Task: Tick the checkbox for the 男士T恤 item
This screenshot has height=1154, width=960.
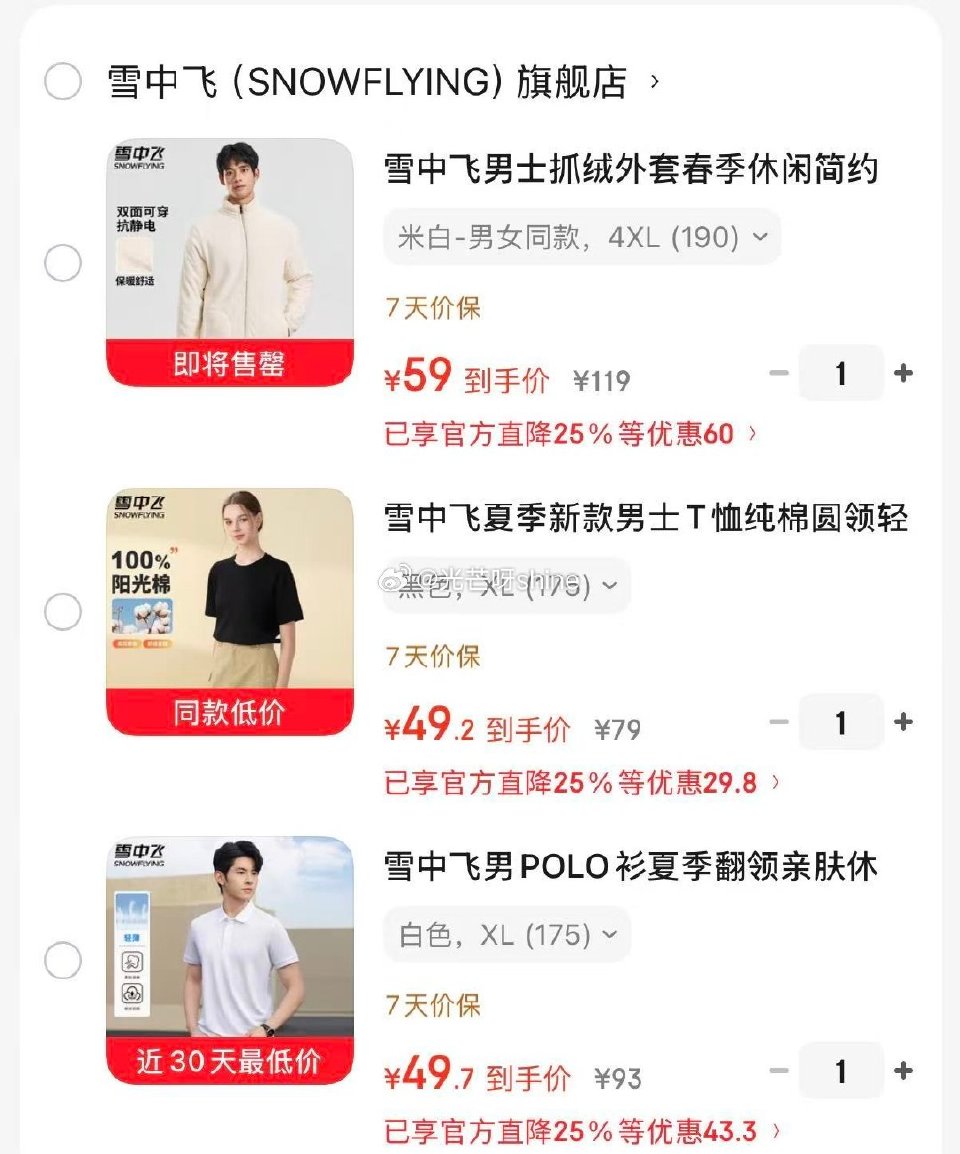Action: (62, 612)
